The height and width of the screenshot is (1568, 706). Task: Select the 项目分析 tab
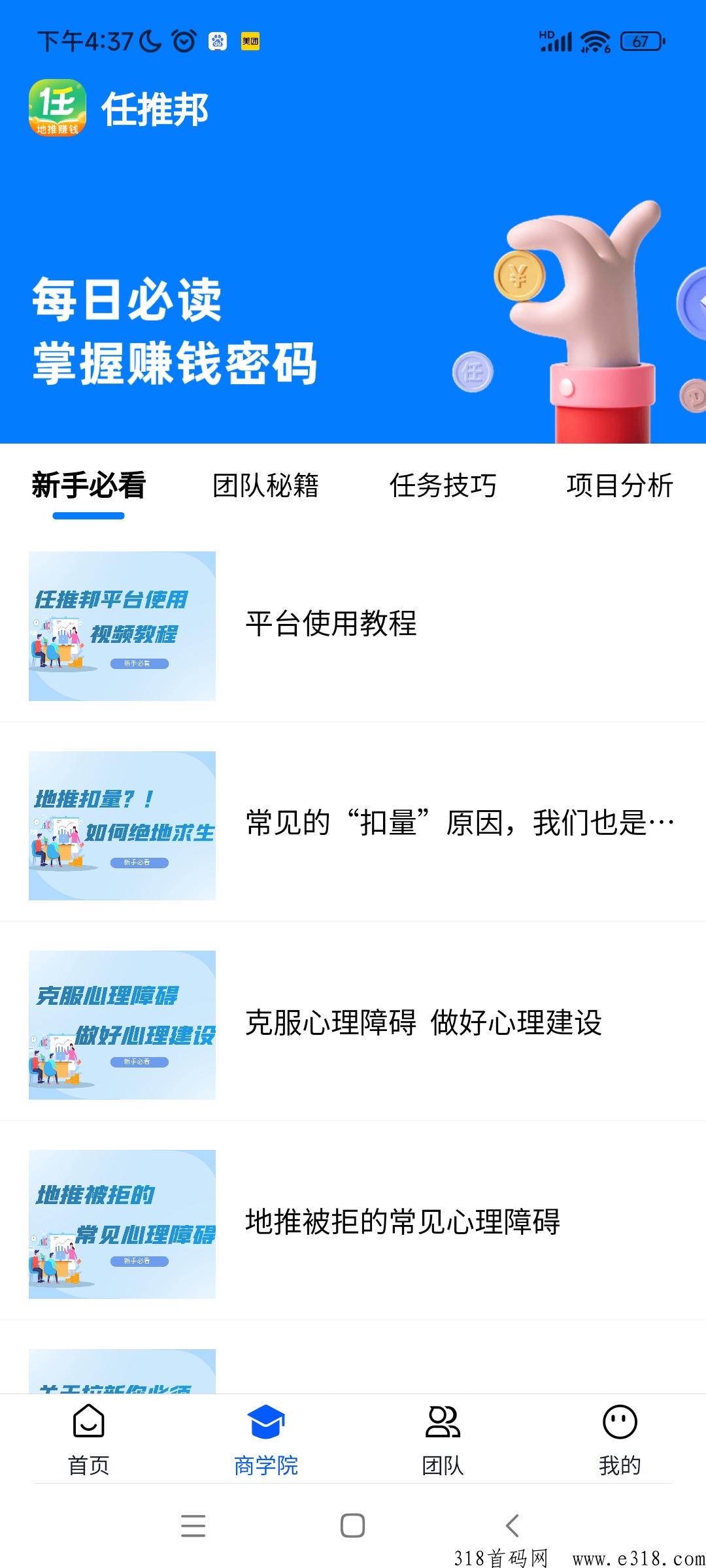coord(619,485)
